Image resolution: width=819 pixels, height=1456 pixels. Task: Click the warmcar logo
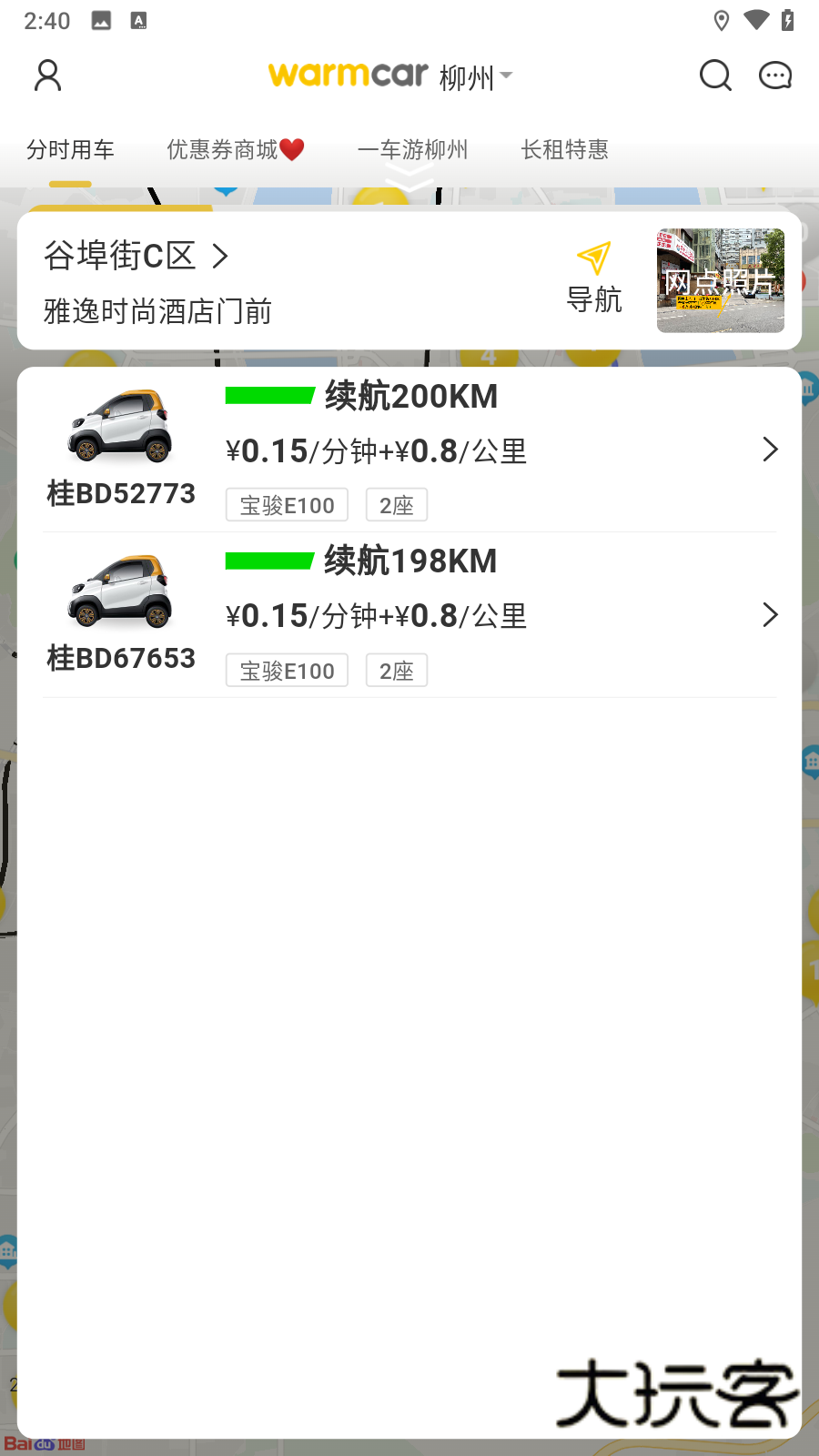pyautogui.click(x=349, y=75)
